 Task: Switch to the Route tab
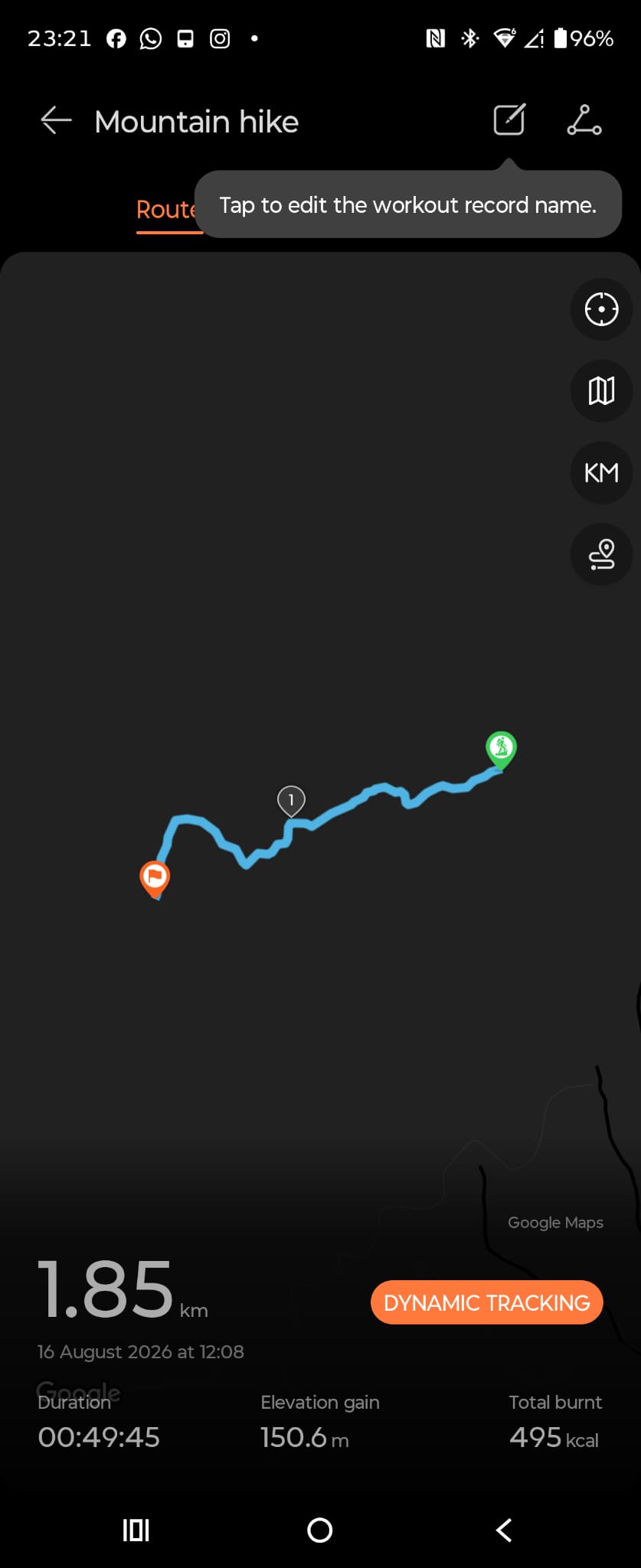(166, 209)
